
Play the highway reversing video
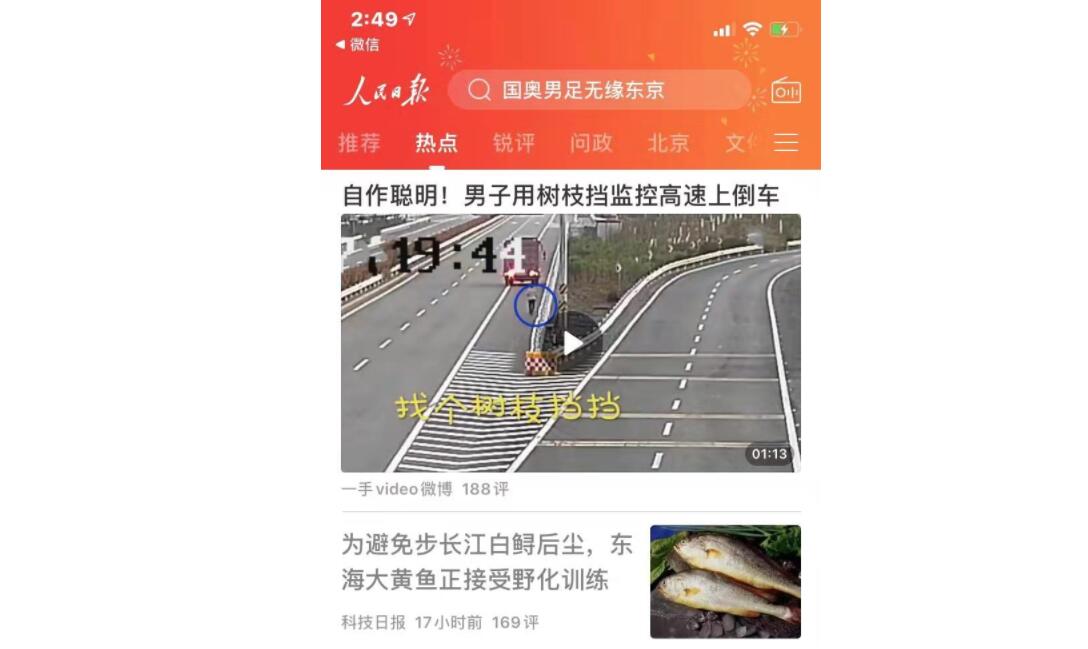[x=572, y=343]
